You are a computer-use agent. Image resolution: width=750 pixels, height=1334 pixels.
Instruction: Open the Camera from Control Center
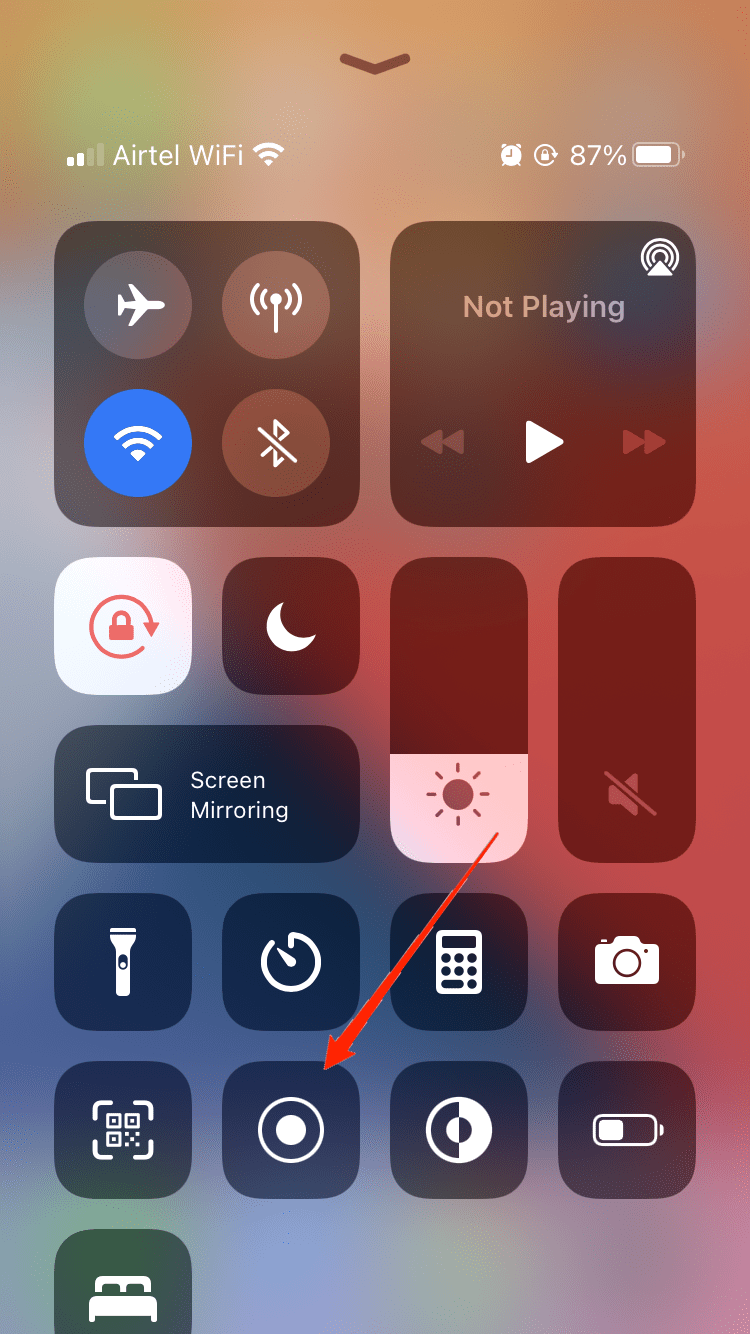click(x=626, y=961)
